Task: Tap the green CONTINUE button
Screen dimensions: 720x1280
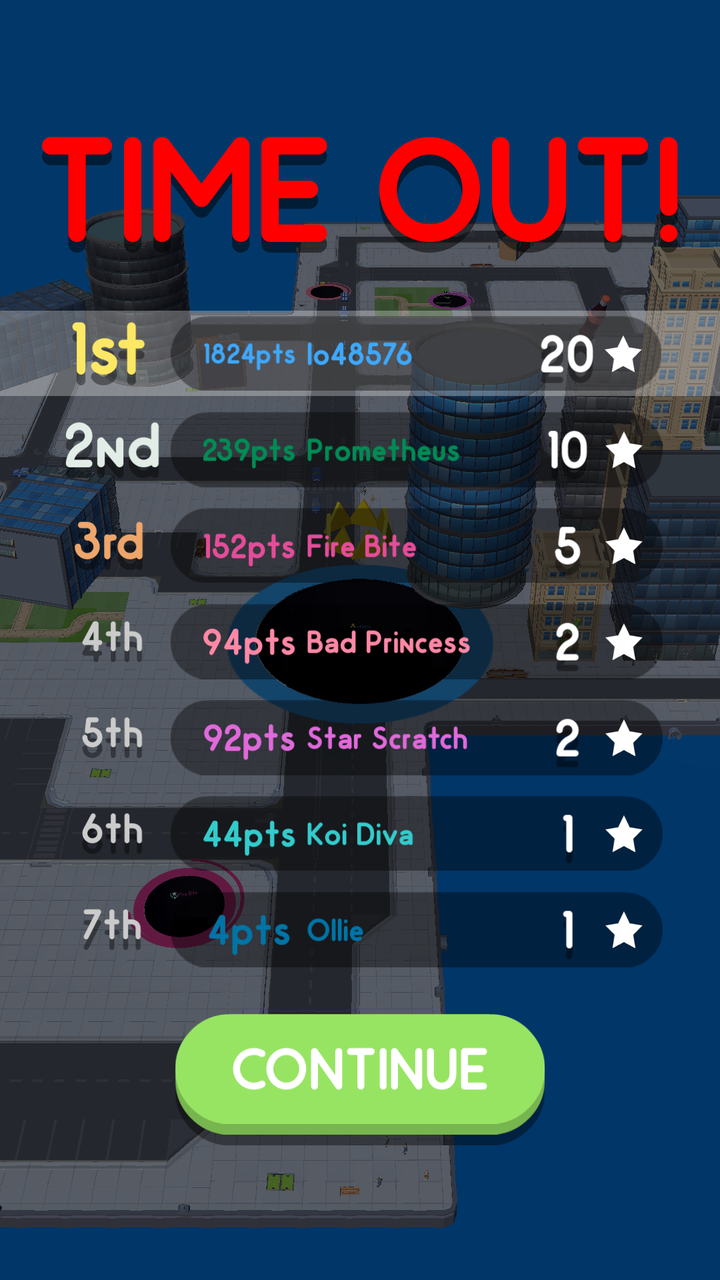Action: tap(360, 1073)
